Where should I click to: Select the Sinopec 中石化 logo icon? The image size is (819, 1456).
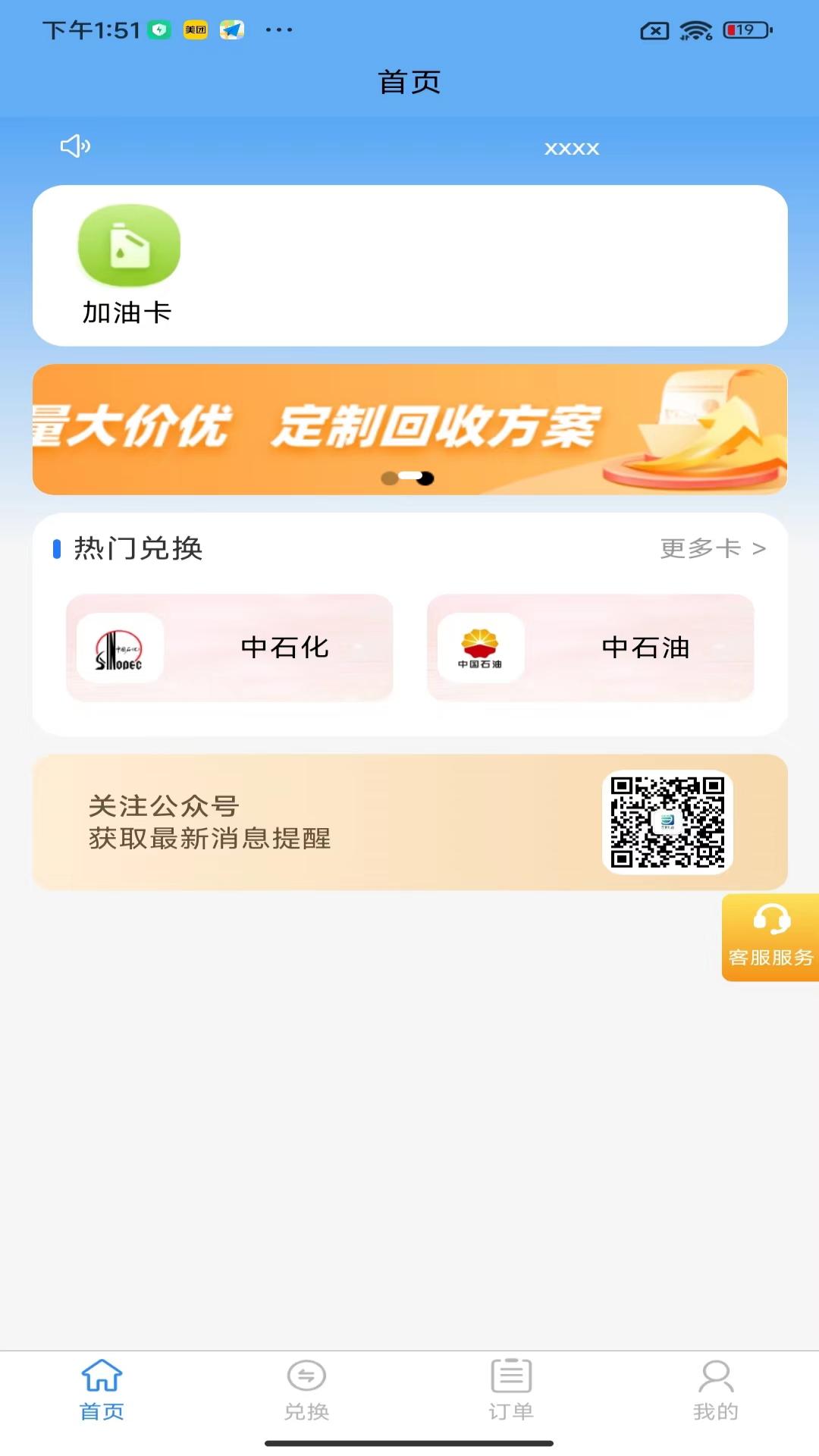[119, 648]
